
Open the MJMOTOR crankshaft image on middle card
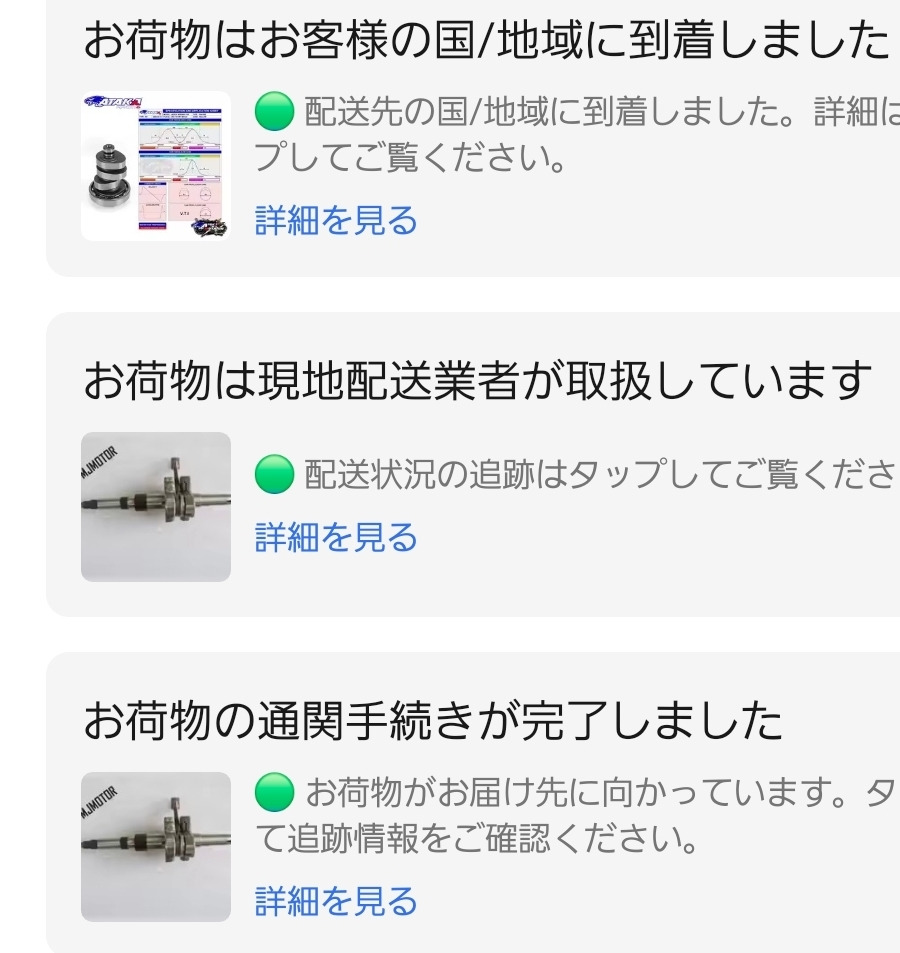click(156, 507)
